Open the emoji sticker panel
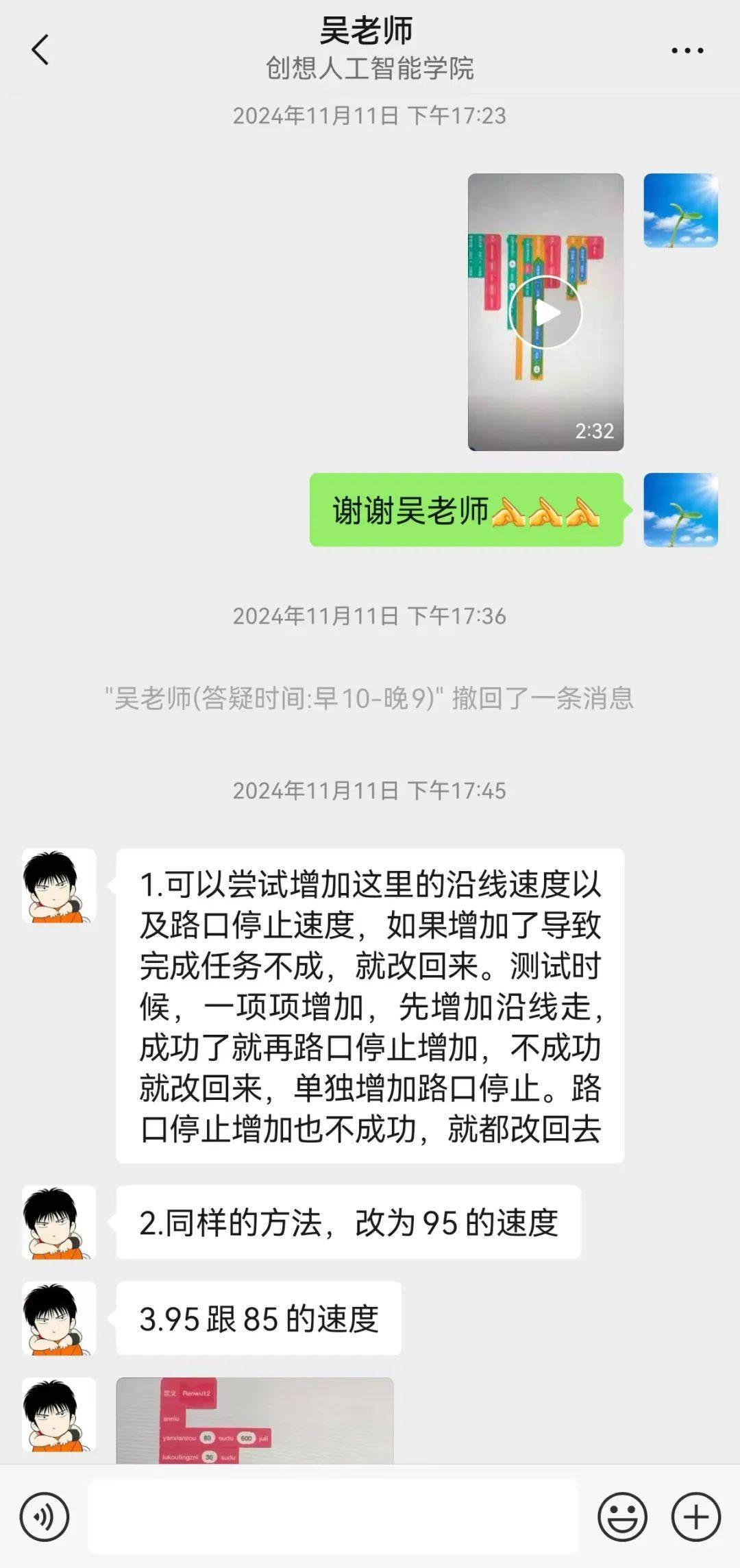740x1568 pixels. pos(622,1517)
